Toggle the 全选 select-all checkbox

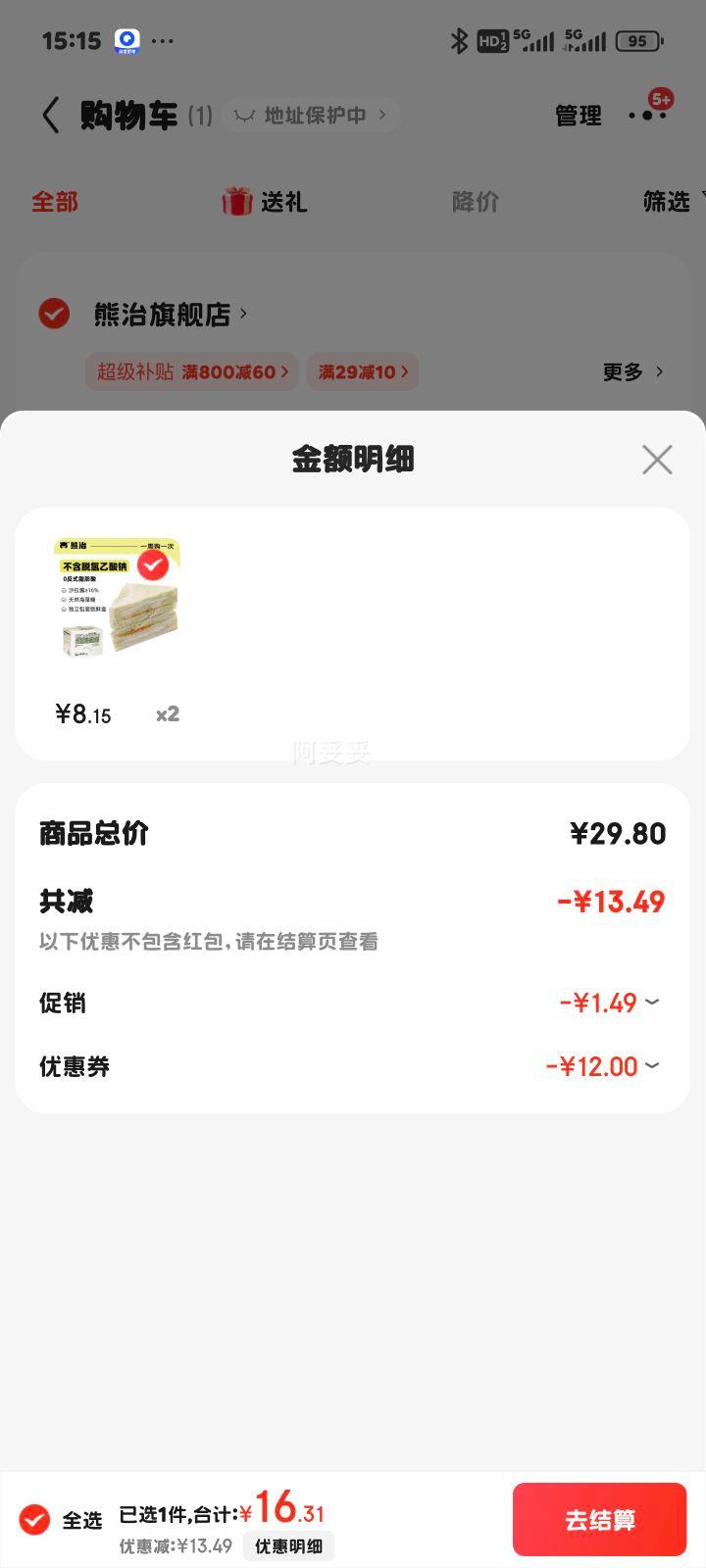tap(35, 1520)
